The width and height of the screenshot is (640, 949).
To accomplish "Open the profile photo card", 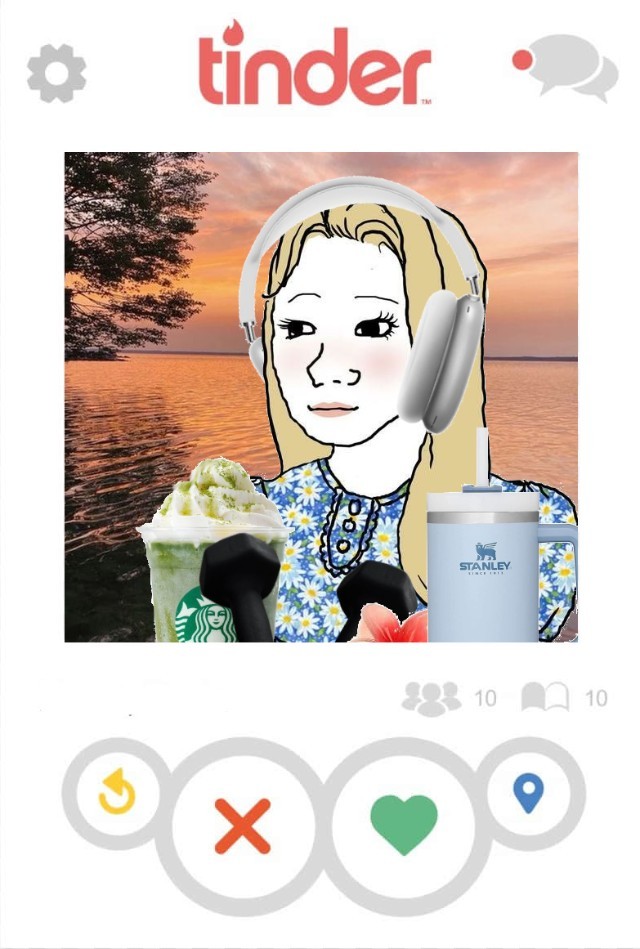I will [321, 396].
